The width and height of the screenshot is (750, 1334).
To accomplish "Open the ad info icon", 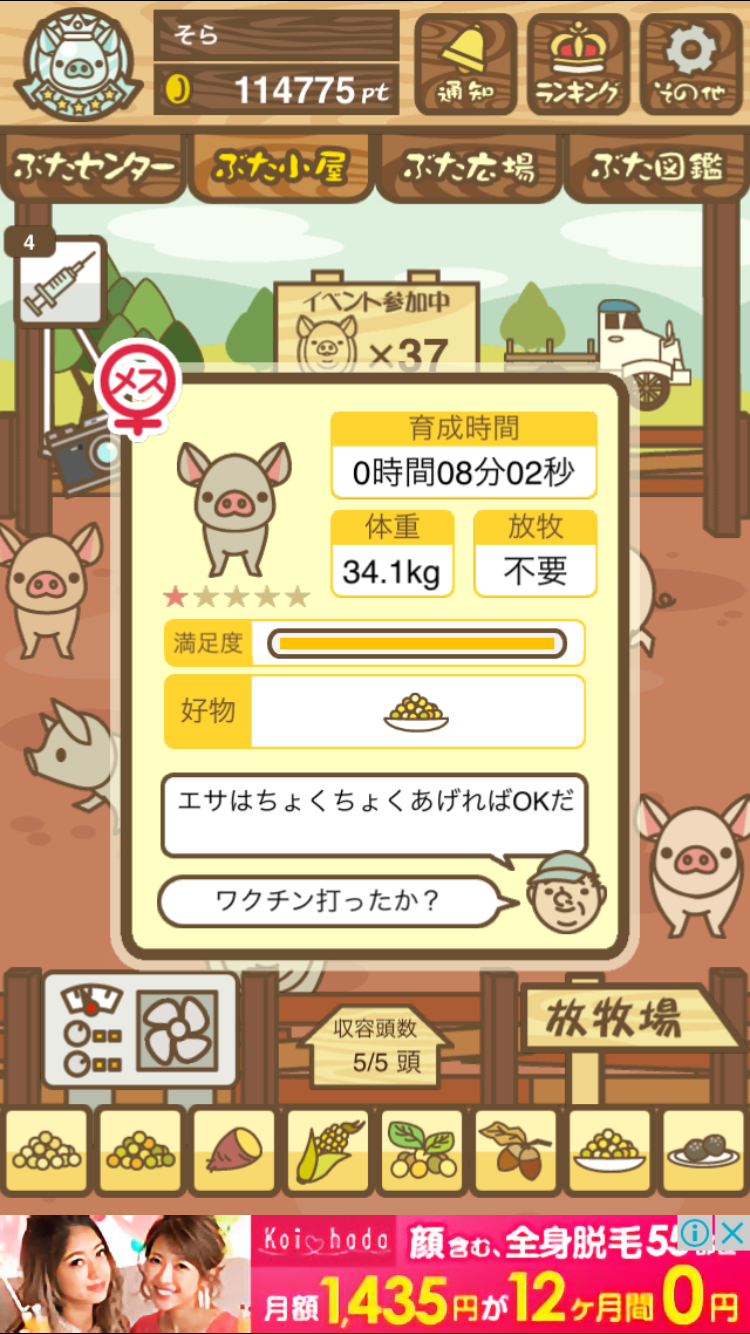I will point(697,1232).
